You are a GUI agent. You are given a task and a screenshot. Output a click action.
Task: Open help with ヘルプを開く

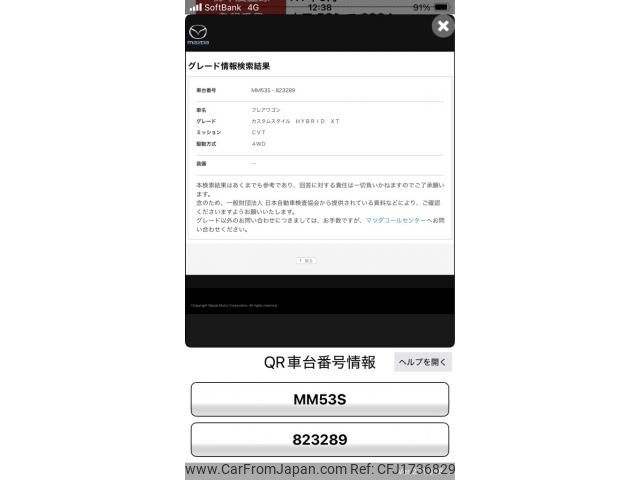tap(423, 362)
